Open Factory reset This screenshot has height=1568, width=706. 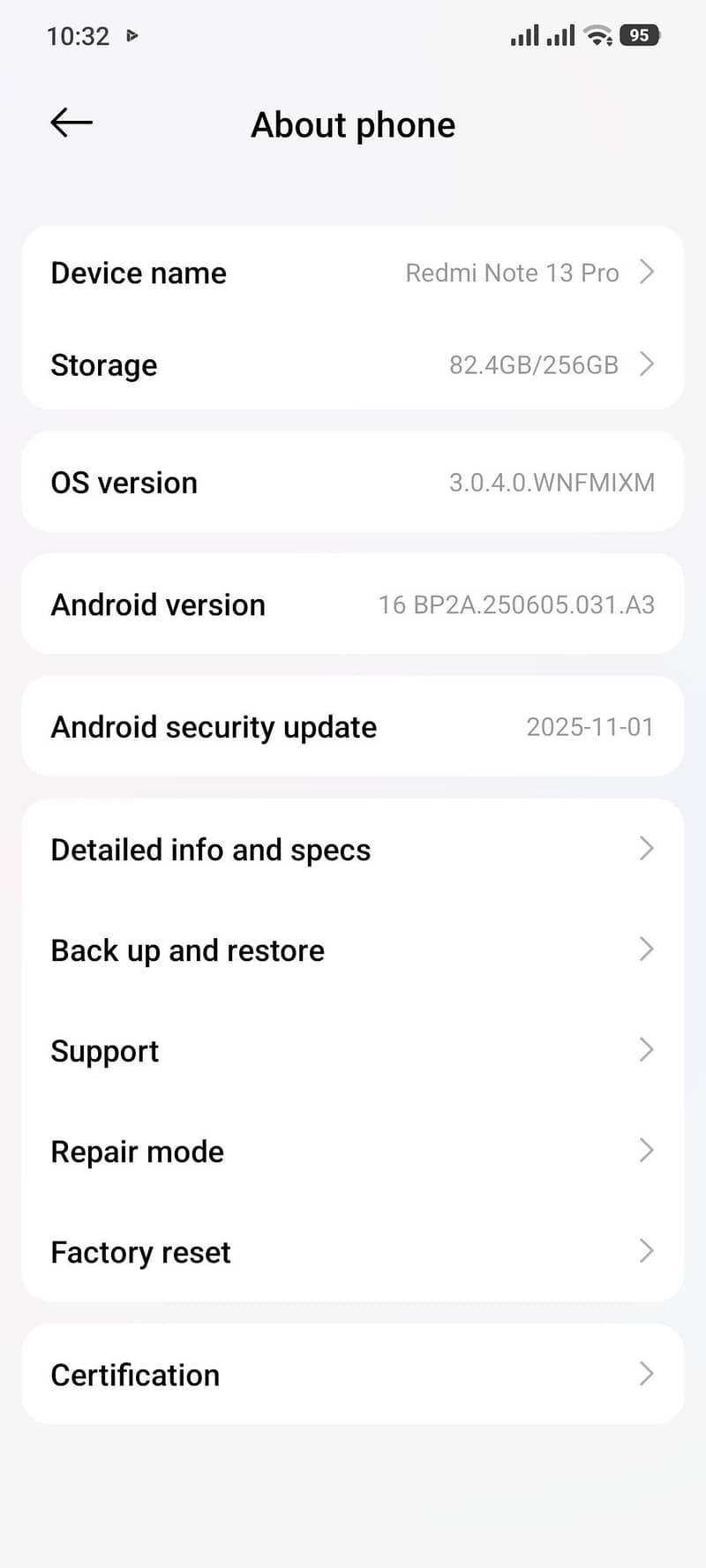tap(353, 1251)
